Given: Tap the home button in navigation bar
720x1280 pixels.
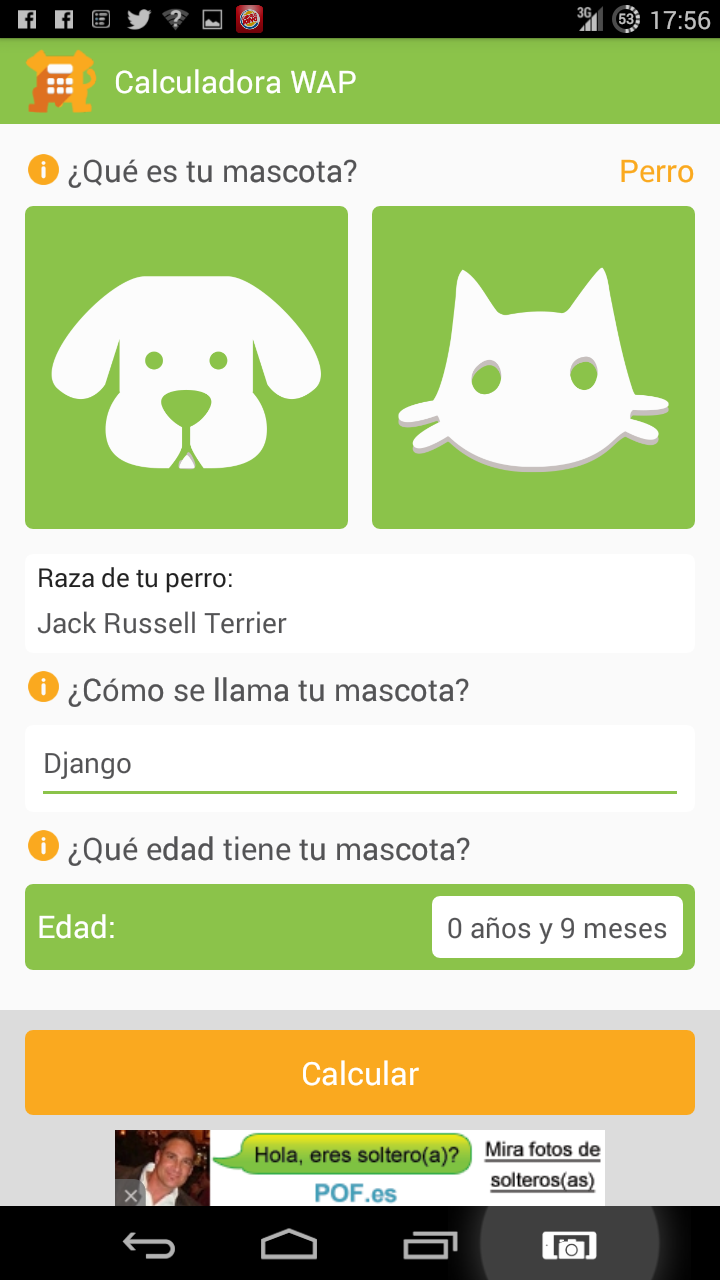Looking at the screenshot, I should [x=288, y=1245].
